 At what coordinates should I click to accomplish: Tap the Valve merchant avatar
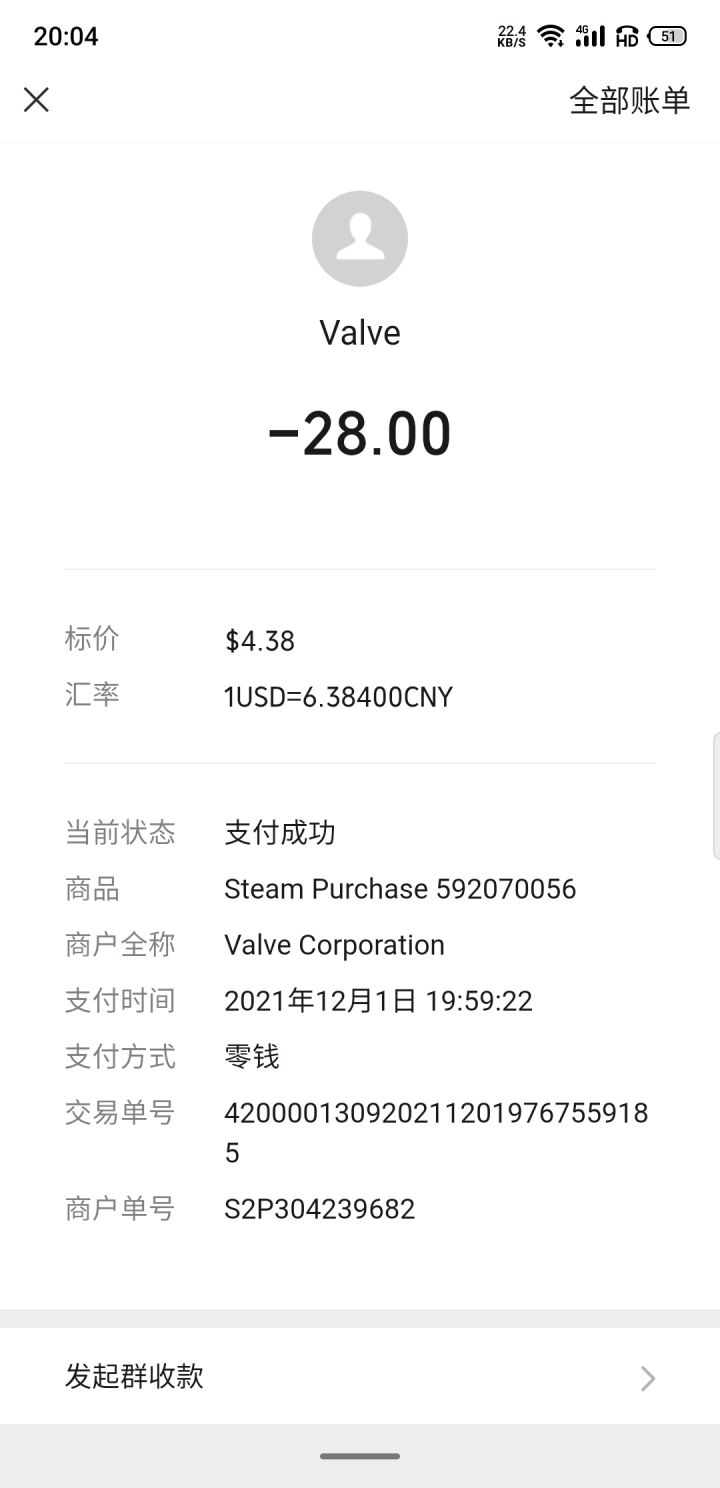[360, 239]
